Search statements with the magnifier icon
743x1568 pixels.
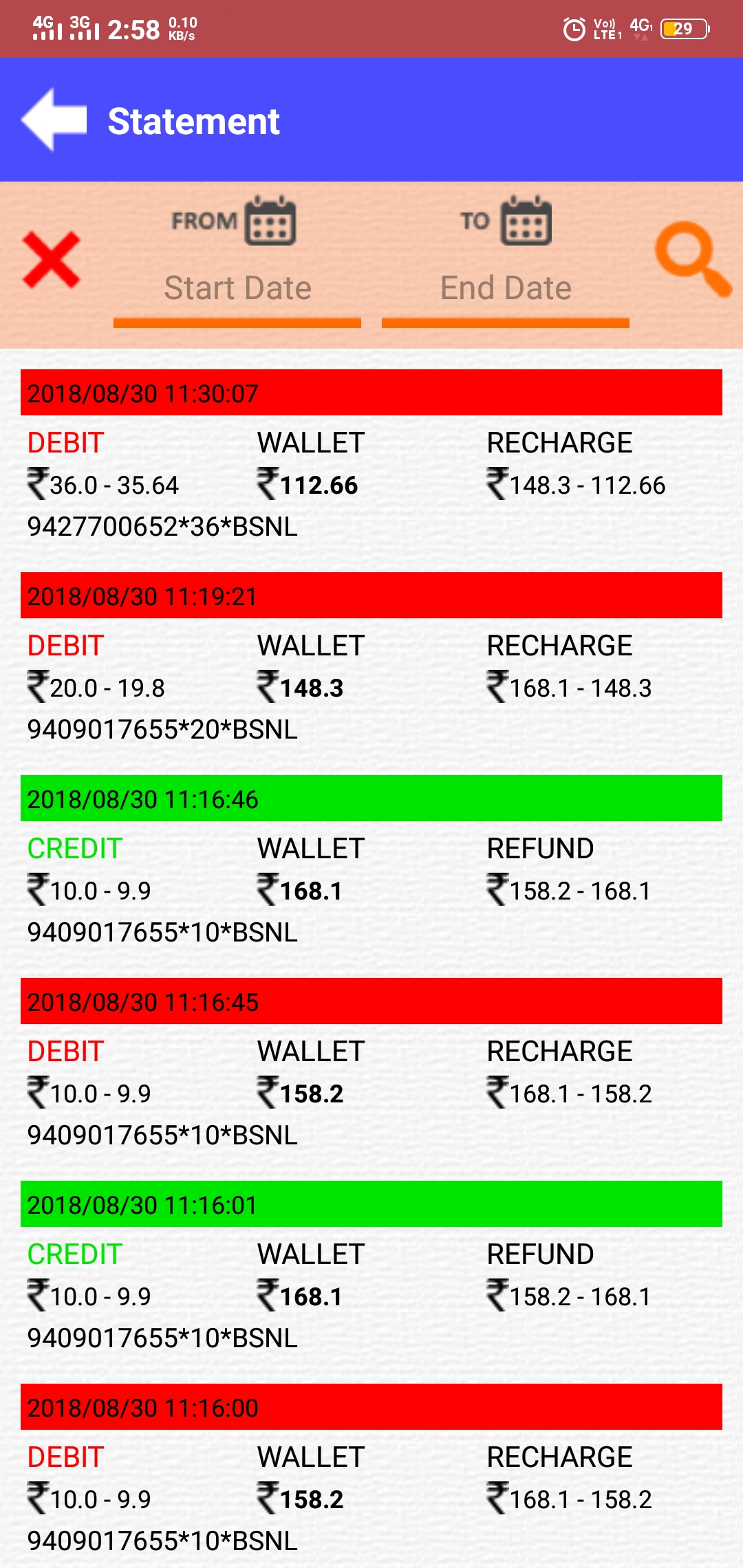pyautogui.click(x=693, y=259)
